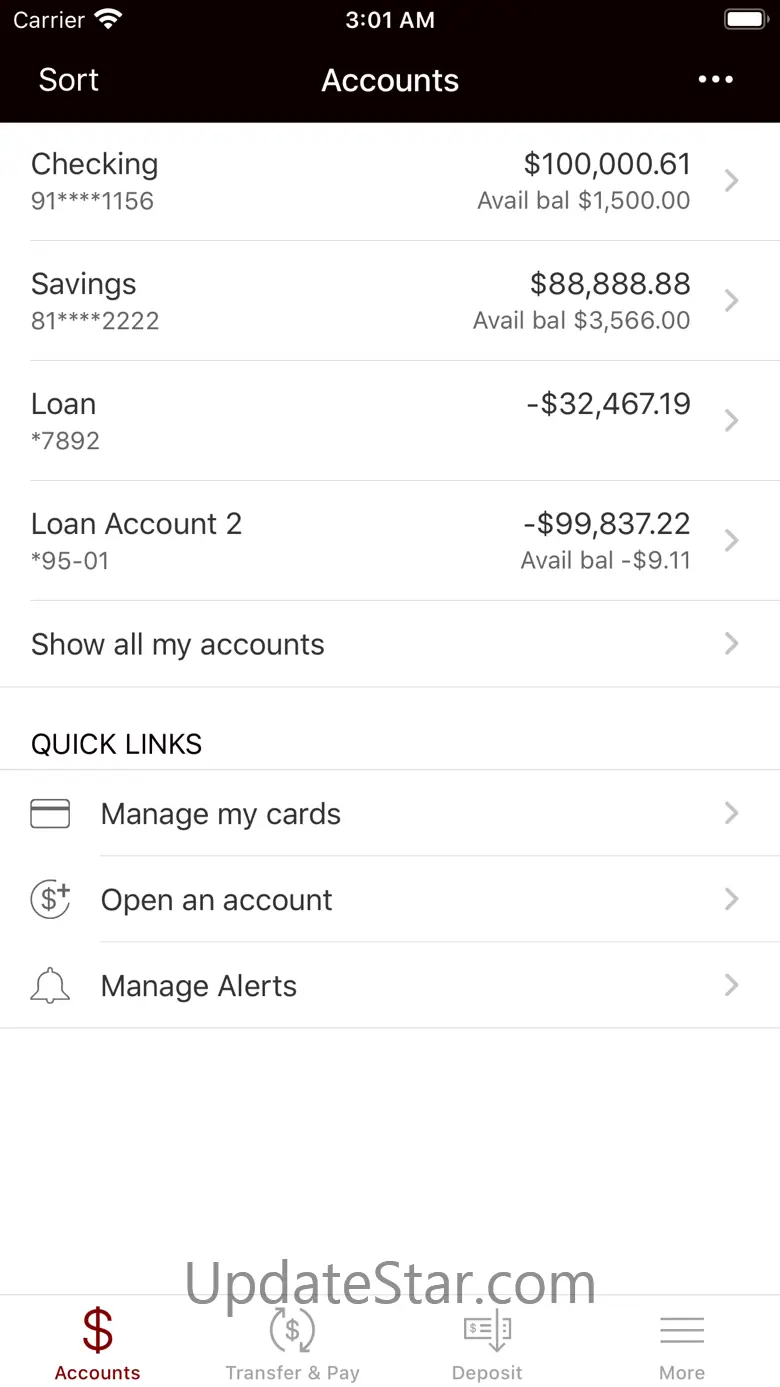Open Manage my cards

pos(390,814)
